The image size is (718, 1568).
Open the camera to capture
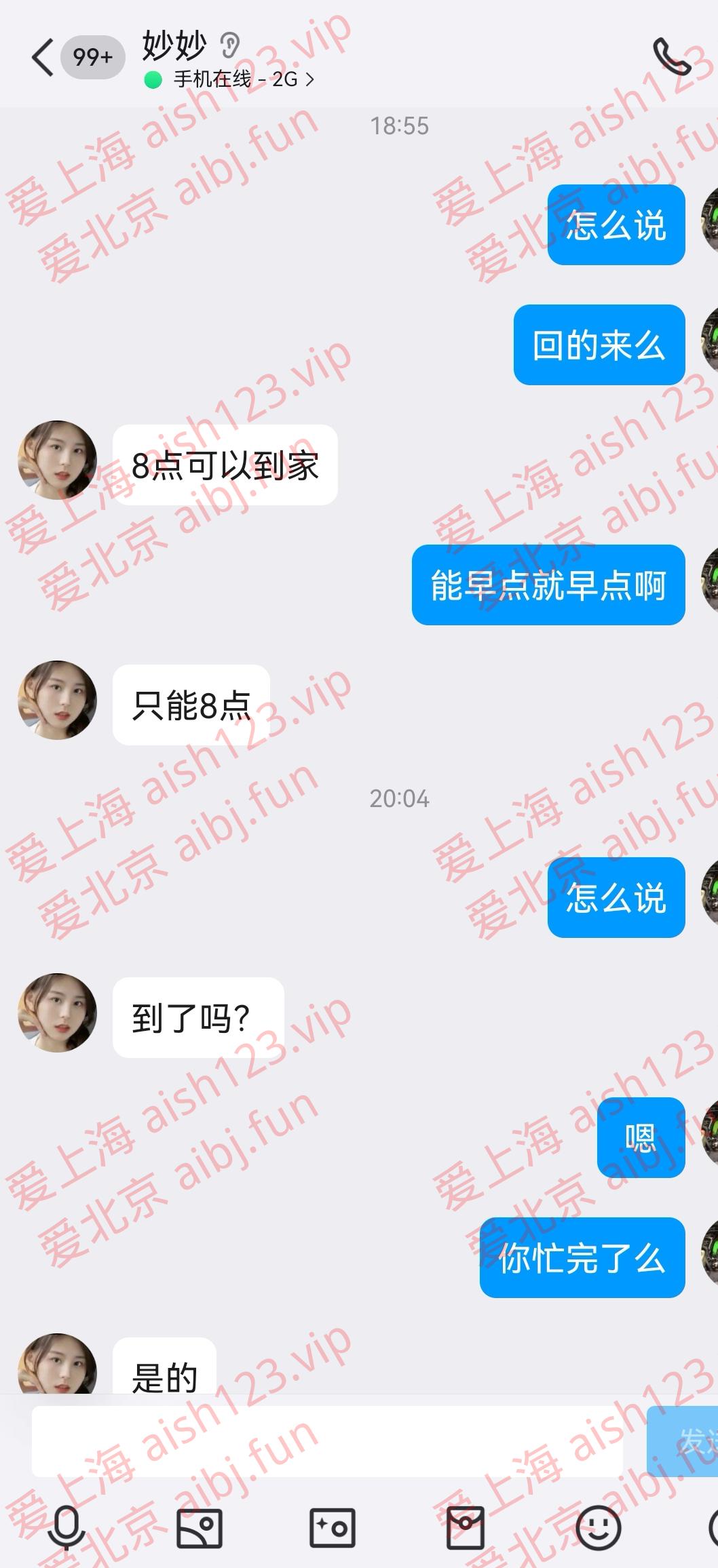click(x=333, y=1527)
